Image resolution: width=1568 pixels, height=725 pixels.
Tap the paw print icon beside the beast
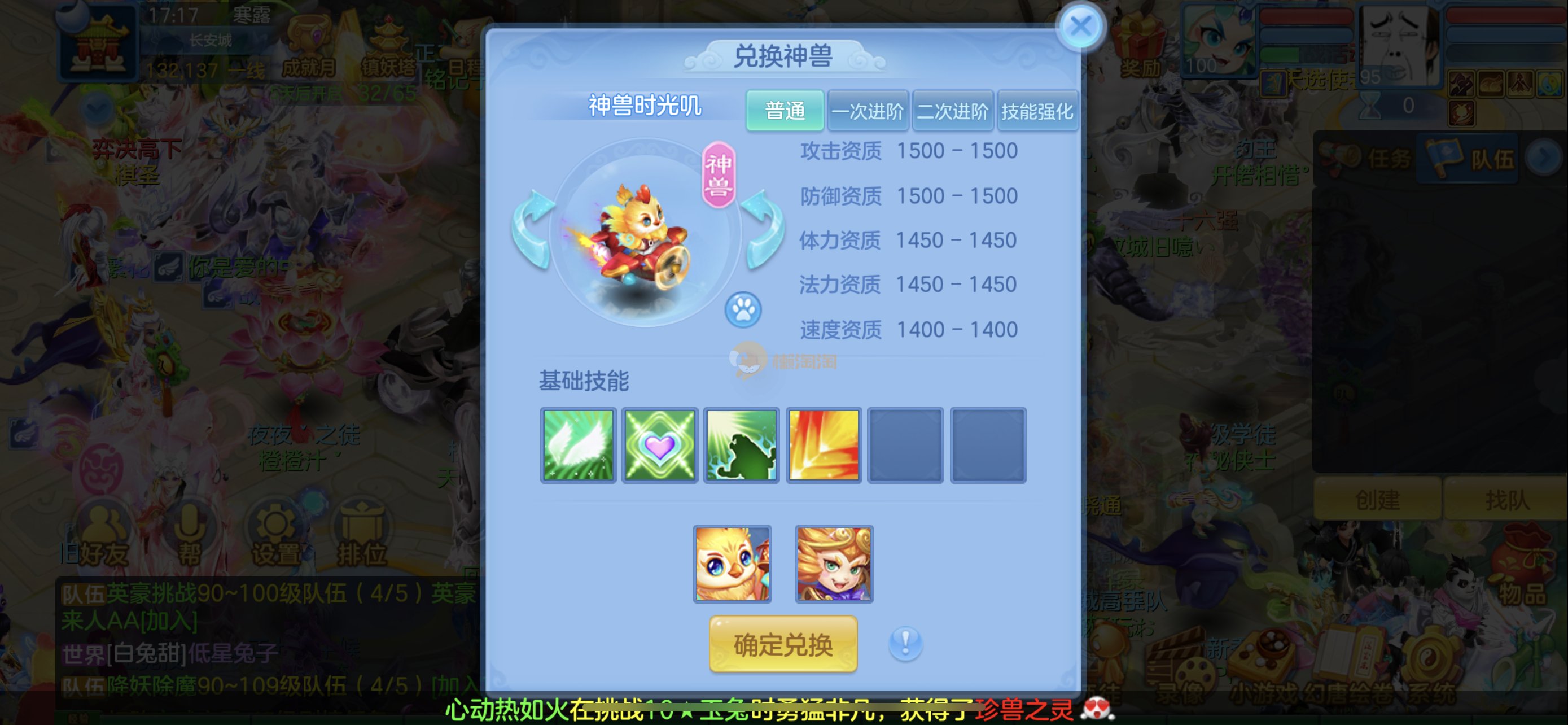tap(743, 310)
